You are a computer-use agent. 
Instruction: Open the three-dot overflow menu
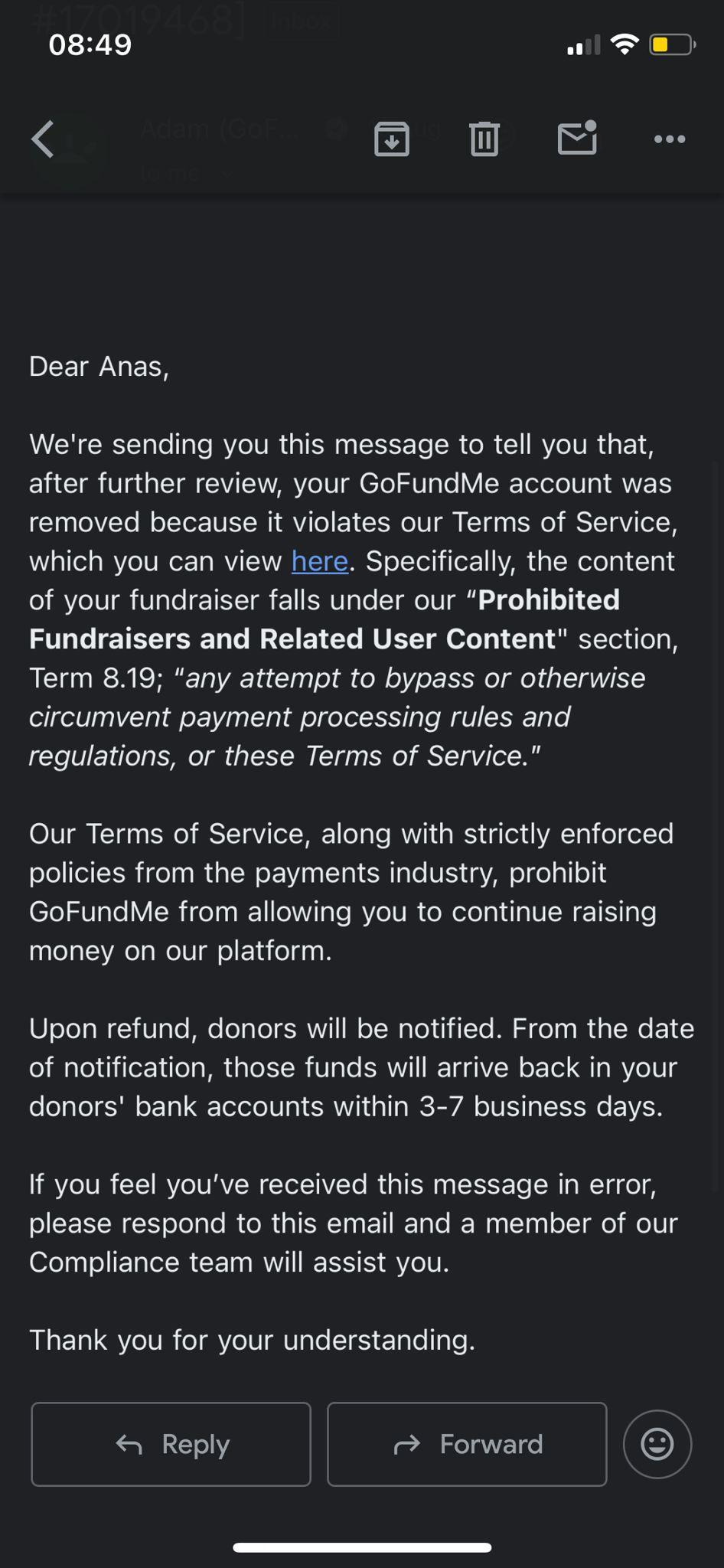tap(670, 139)
